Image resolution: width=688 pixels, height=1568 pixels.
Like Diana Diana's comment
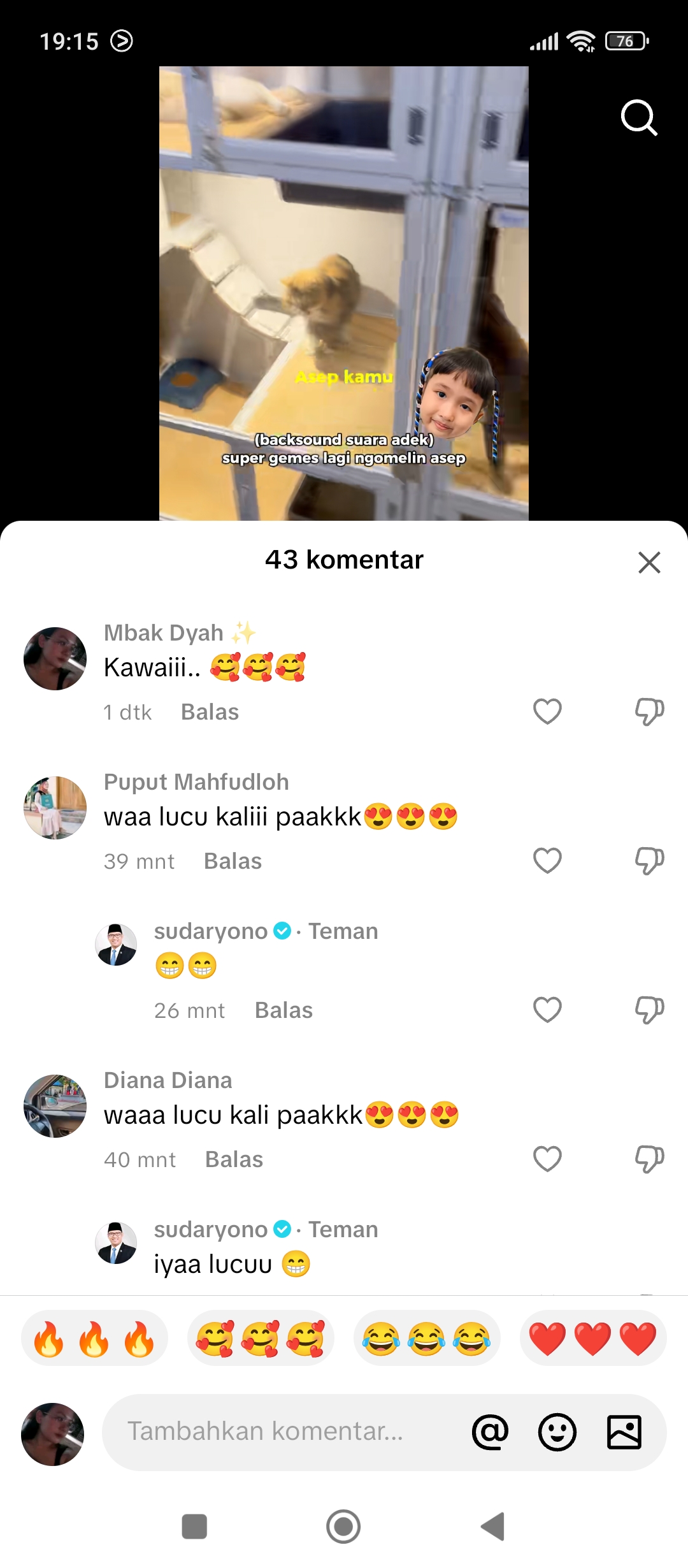pyautogui.click(x=547, y=1159)
